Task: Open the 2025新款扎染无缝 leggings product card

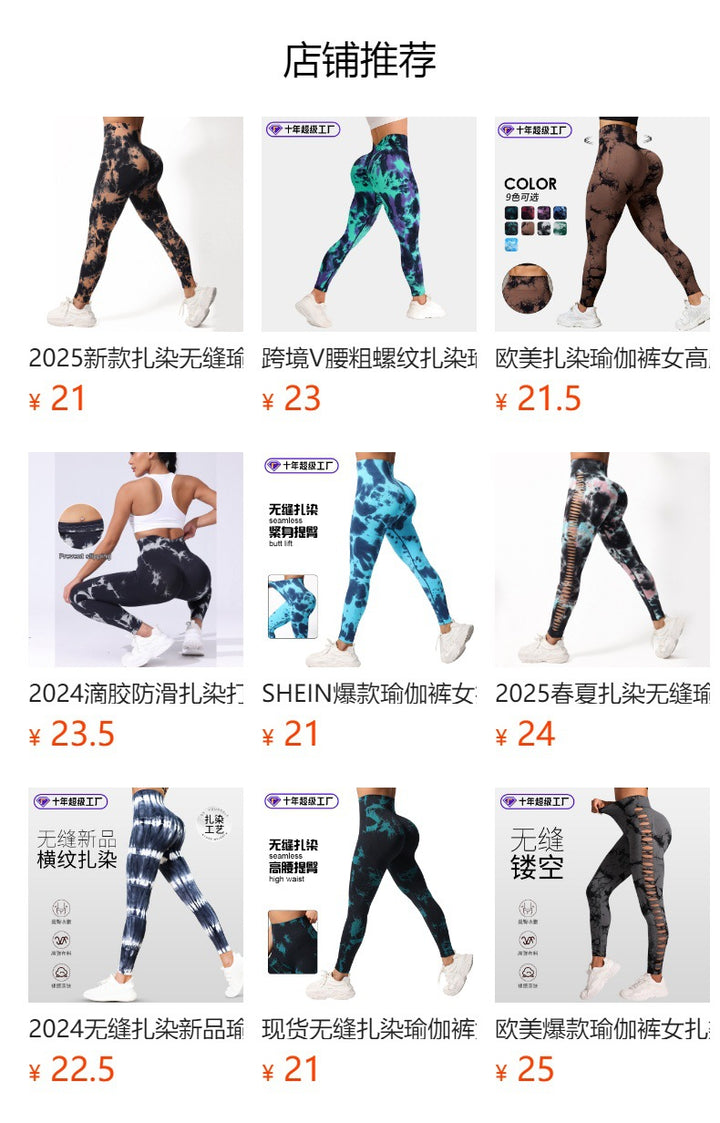Action: 135,224
